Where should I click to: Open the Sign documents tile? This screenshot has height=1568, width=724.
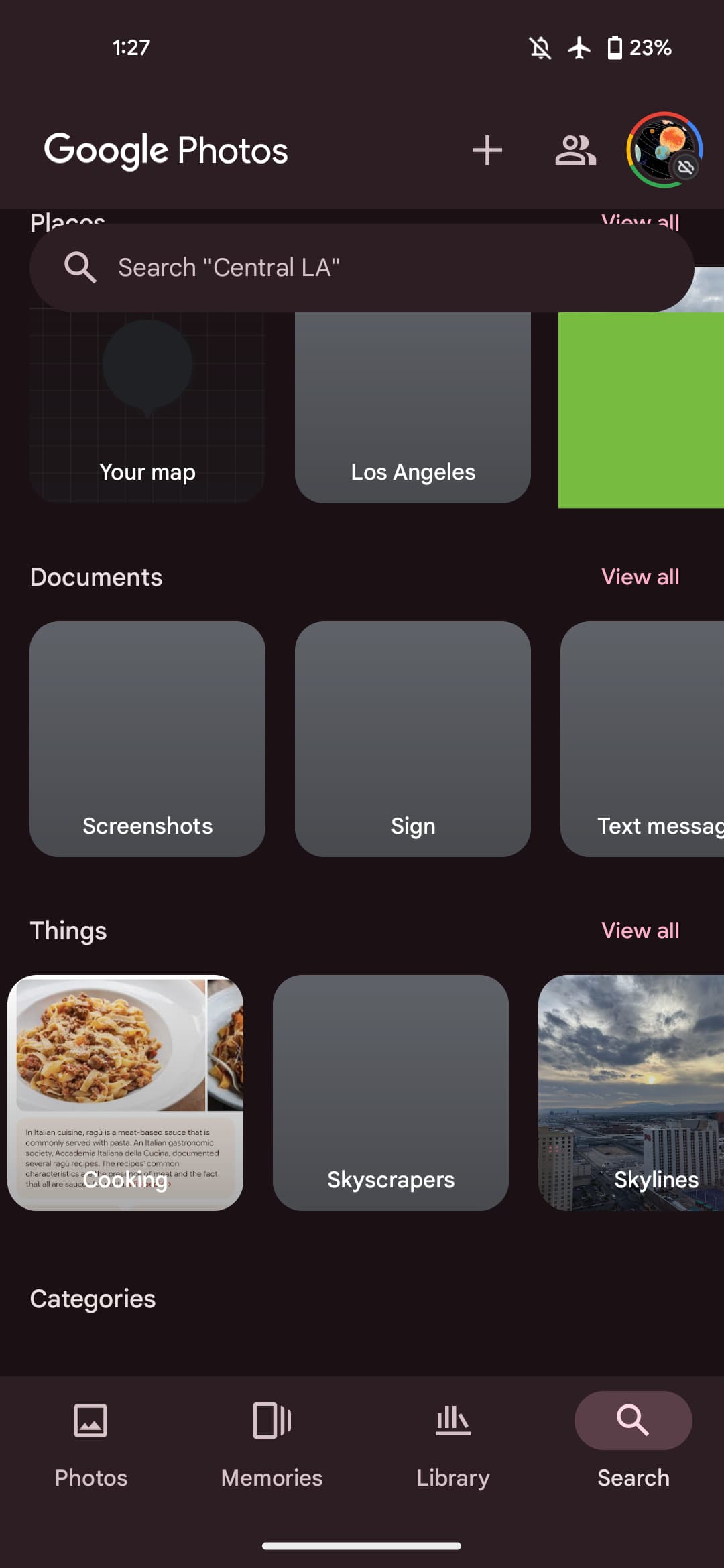tap(413, 738)
